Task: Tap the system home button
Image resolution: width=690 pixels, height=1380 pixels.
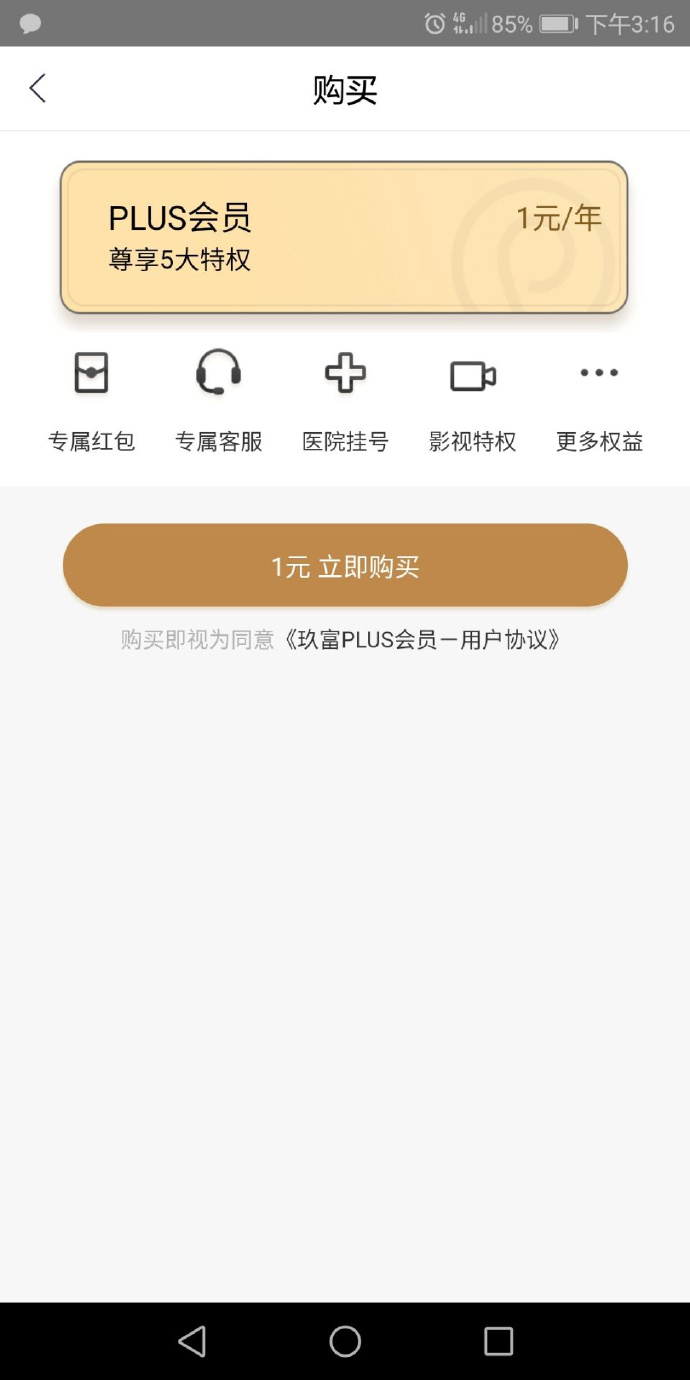Action: click(345, 1341)
